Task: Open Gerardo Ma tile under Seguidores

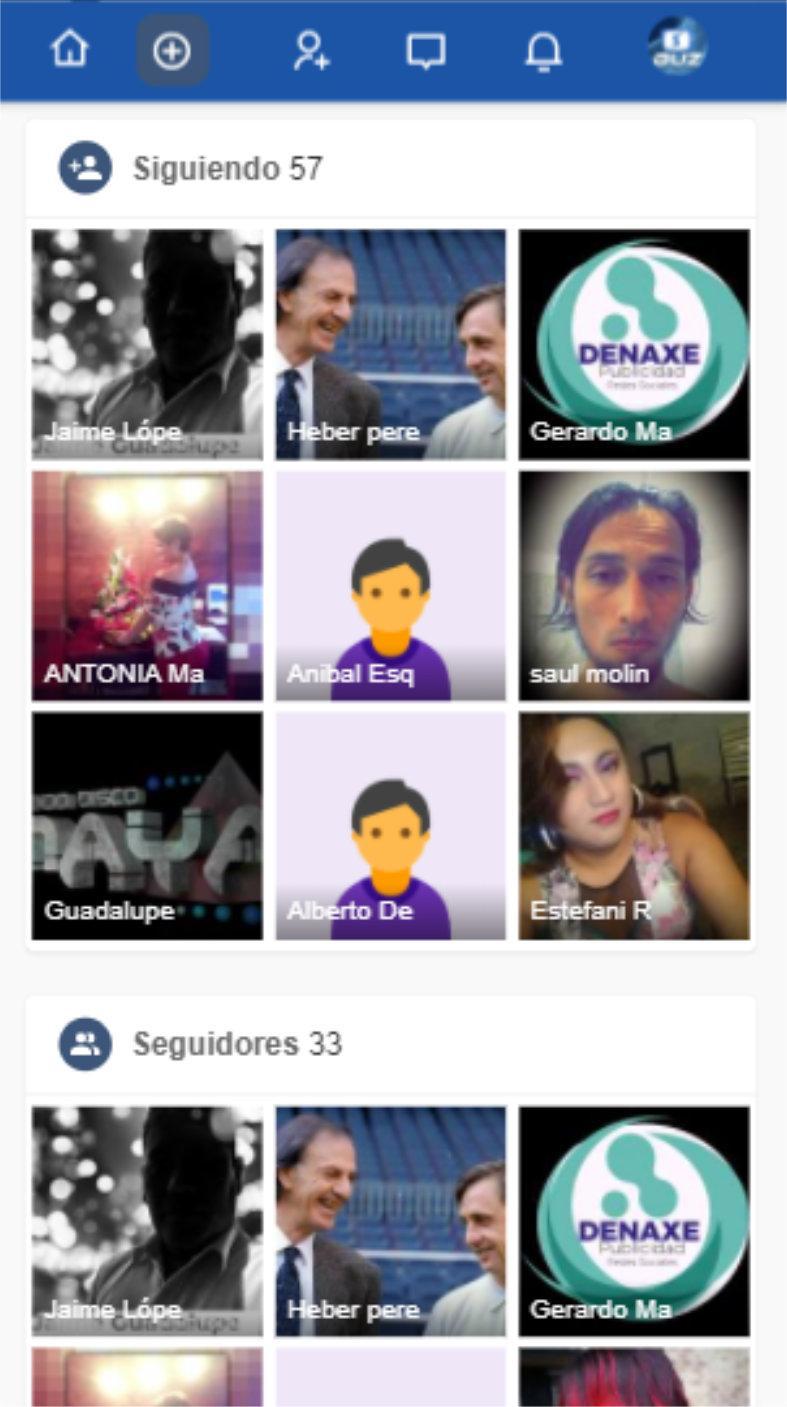Action: point(634,1221)
